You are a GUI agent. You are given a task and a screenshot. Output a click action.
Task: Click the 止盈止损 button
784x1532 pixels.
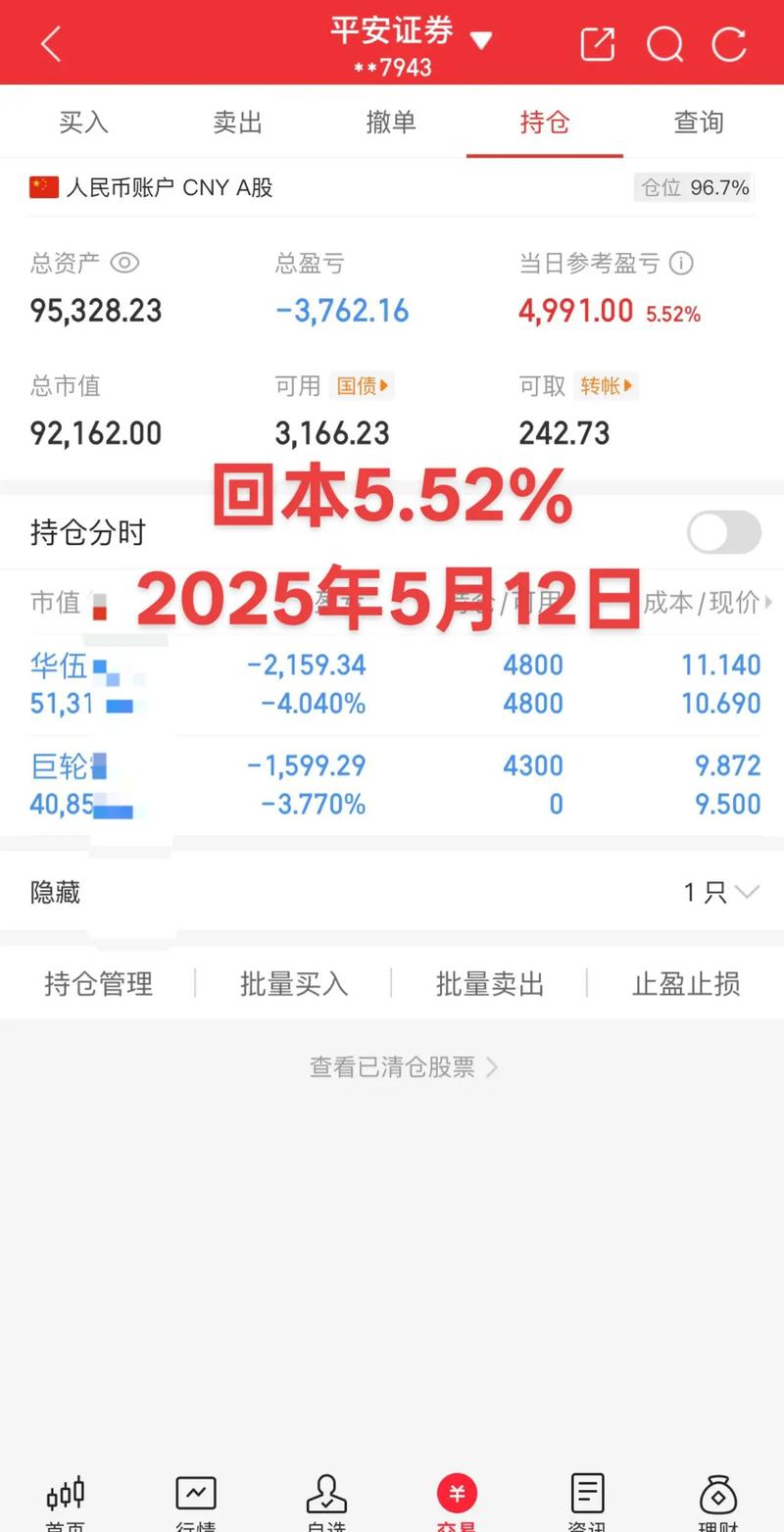[685, 984]
